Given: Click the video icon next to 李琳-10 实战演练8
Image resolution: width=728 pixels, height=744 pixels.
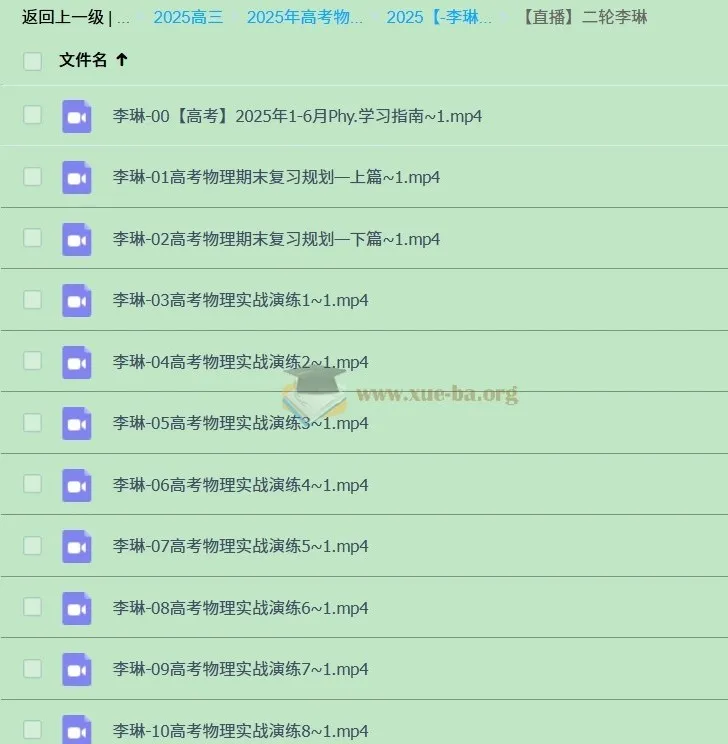Looking at the screenshot, I should (x=76, y=731).
